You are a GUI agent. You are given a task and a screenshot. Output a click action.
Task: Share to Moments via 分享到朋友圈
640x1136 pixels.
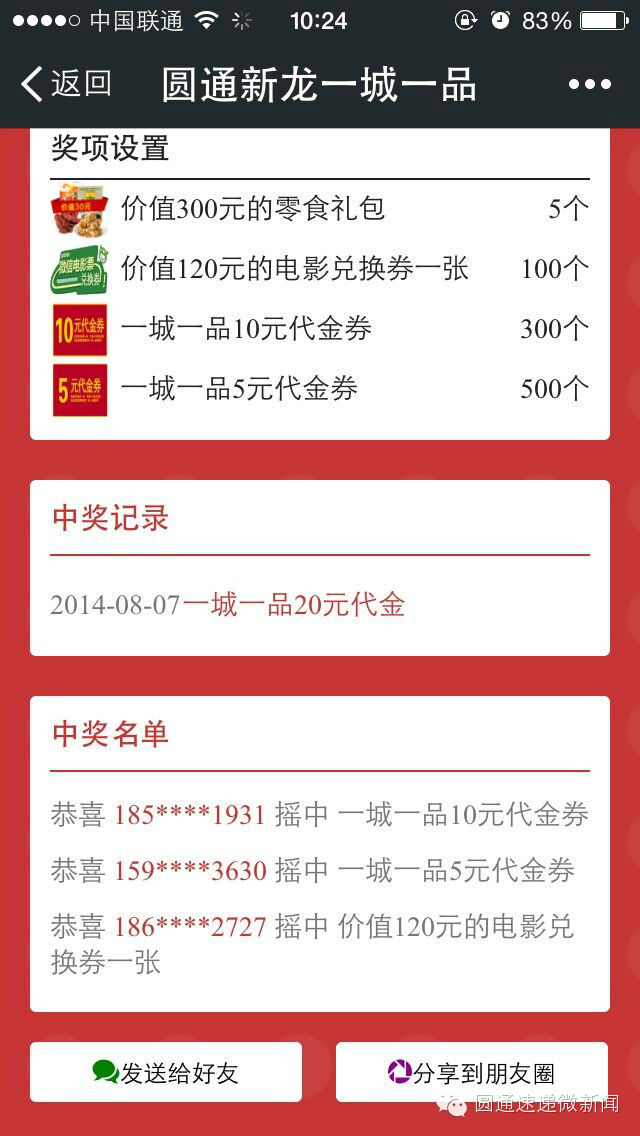click(472, 1072)
